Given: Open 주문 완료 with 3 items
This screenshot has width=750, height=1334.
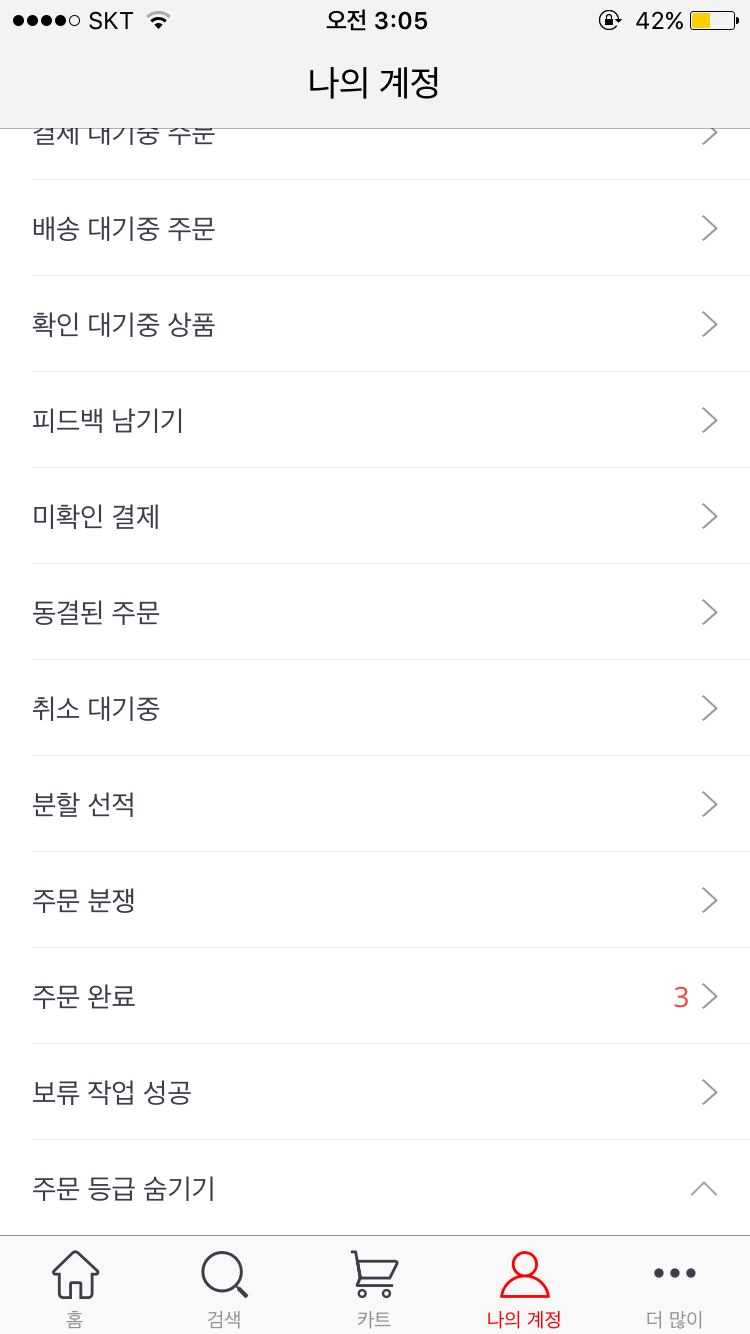Looking at the screenshot, I should (375, 996).
